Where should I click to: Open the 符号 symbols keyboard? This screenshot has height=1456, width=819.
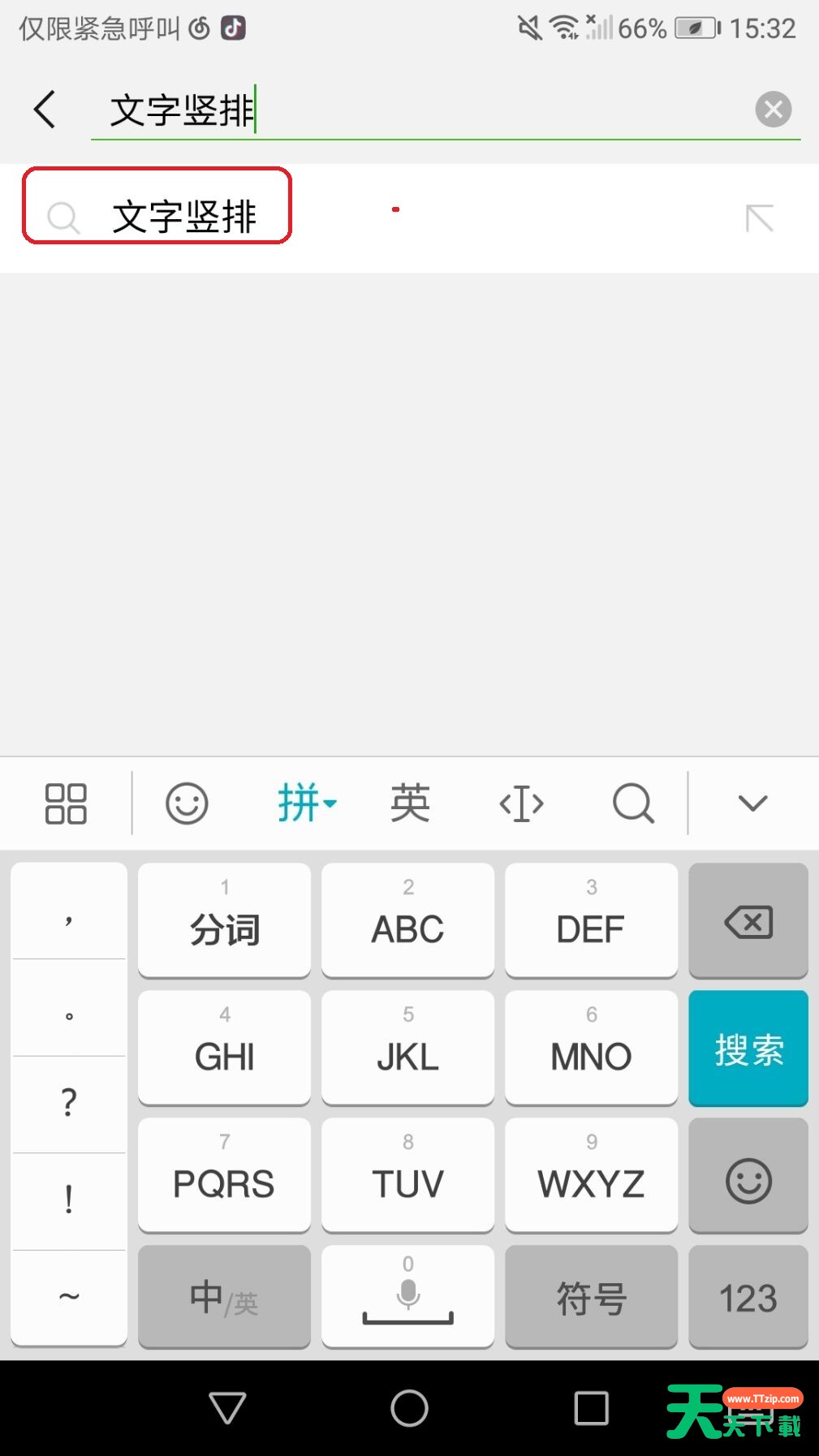pyautogui.click(x=591, y=1297)
